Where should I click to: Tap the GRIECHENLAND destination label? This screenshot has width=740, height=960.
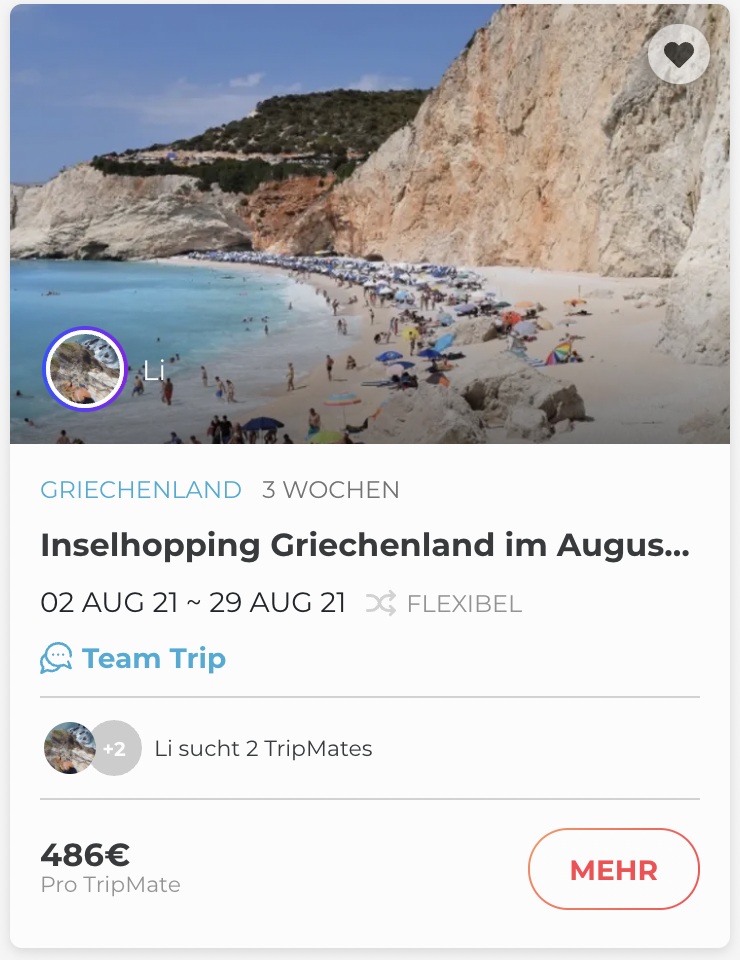click(141, 490)
